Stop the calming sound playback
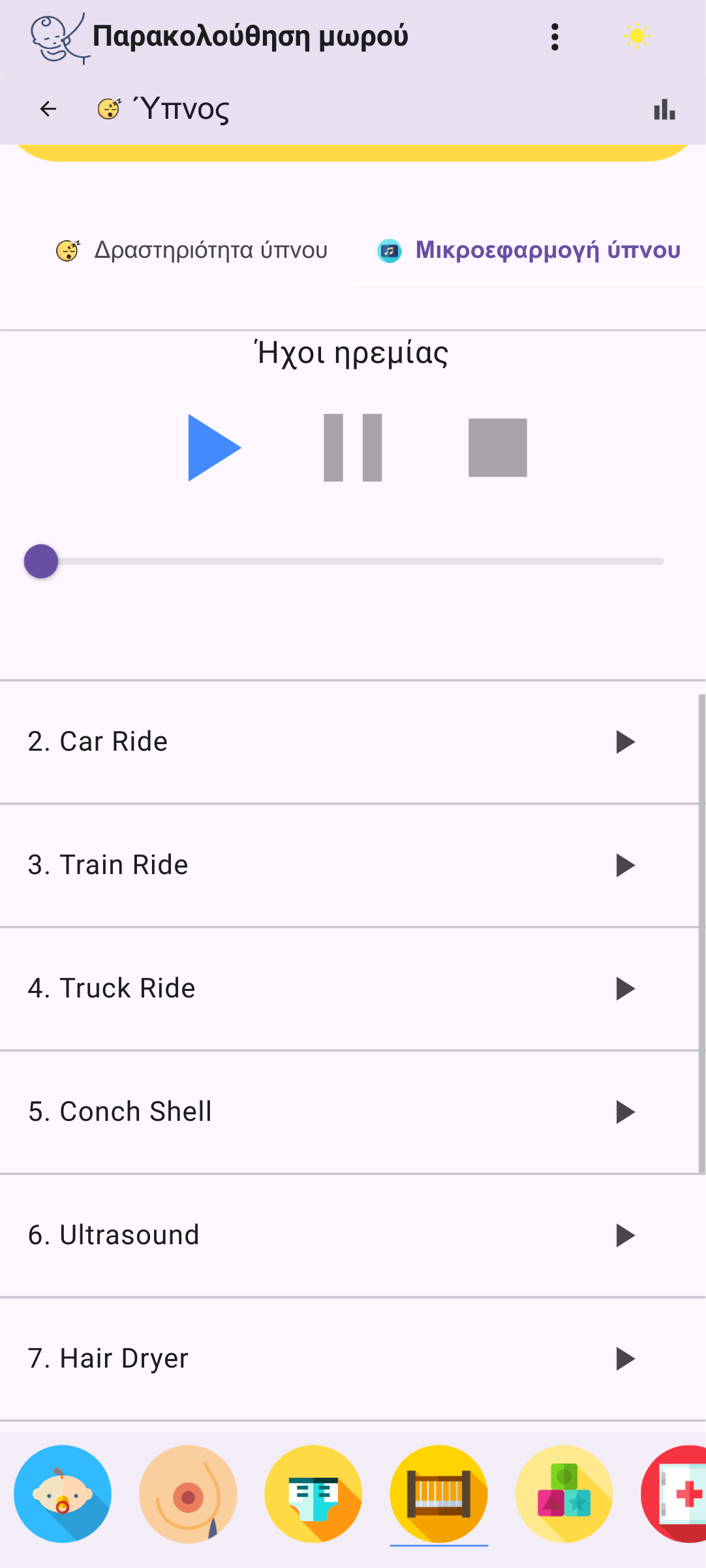The image size is (706, 1568). [x=498, y=448]
